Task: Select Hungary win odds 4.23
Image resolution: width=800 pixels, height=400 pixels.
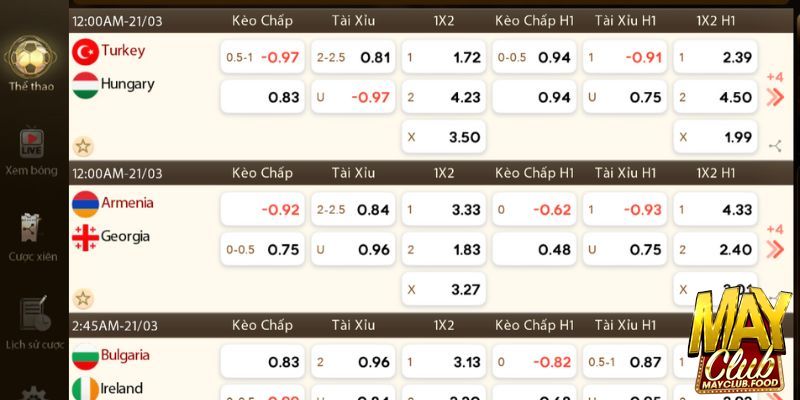Action: 444,97
